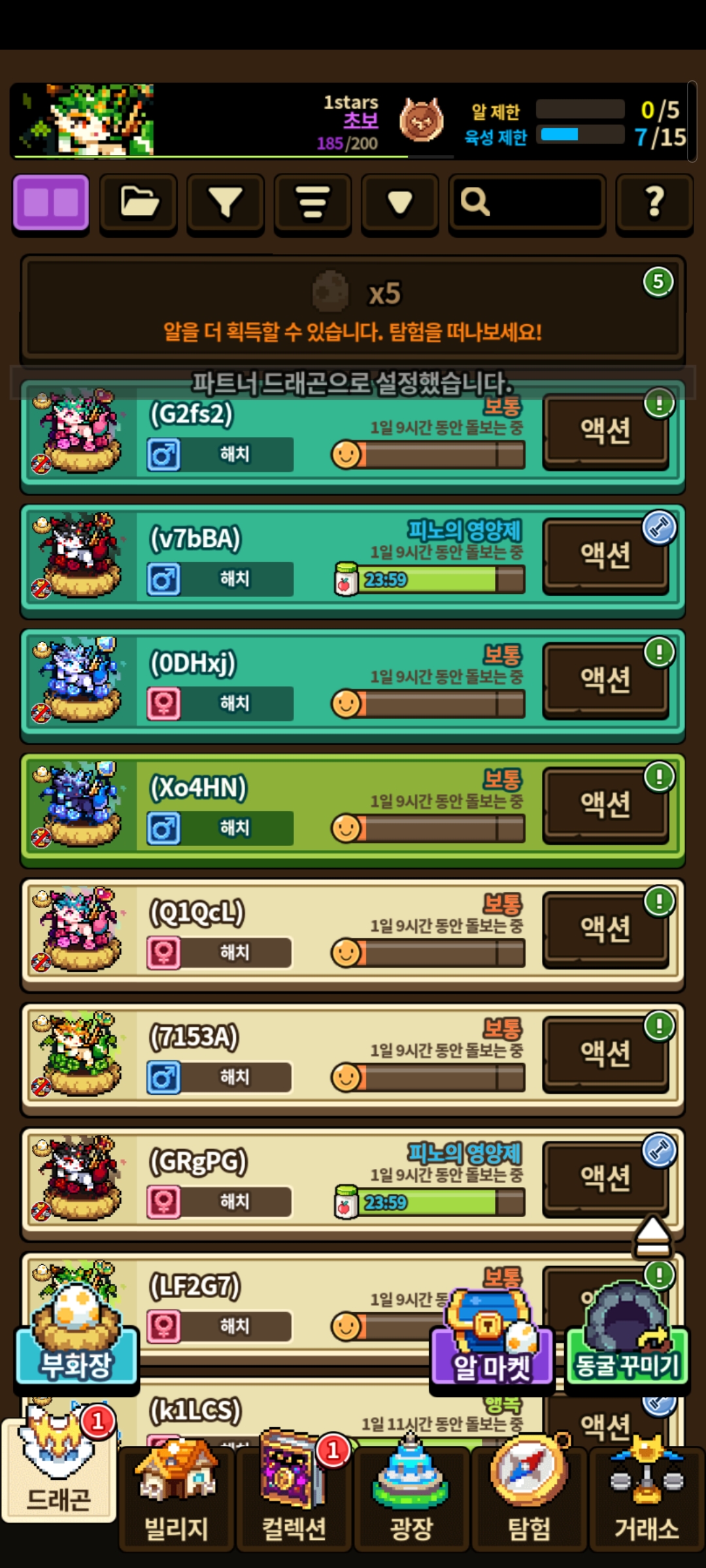The width and height of the screenshot is (706, 1568).
Task: Tap 액션 for dragon 0DHxj
Action: (605, 679)
